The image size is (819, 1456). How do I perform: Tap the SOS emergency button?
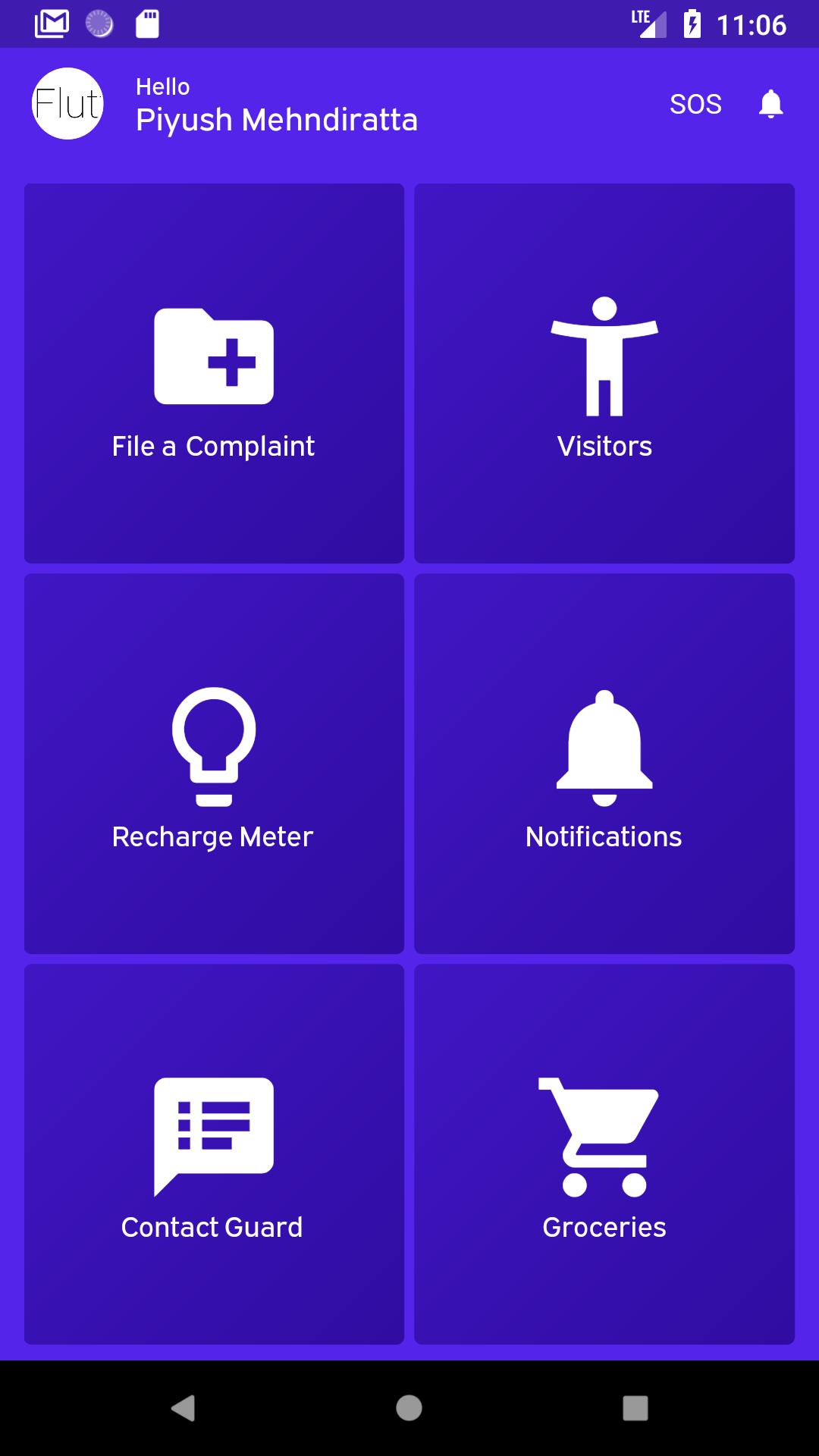(x=695, y=104)
